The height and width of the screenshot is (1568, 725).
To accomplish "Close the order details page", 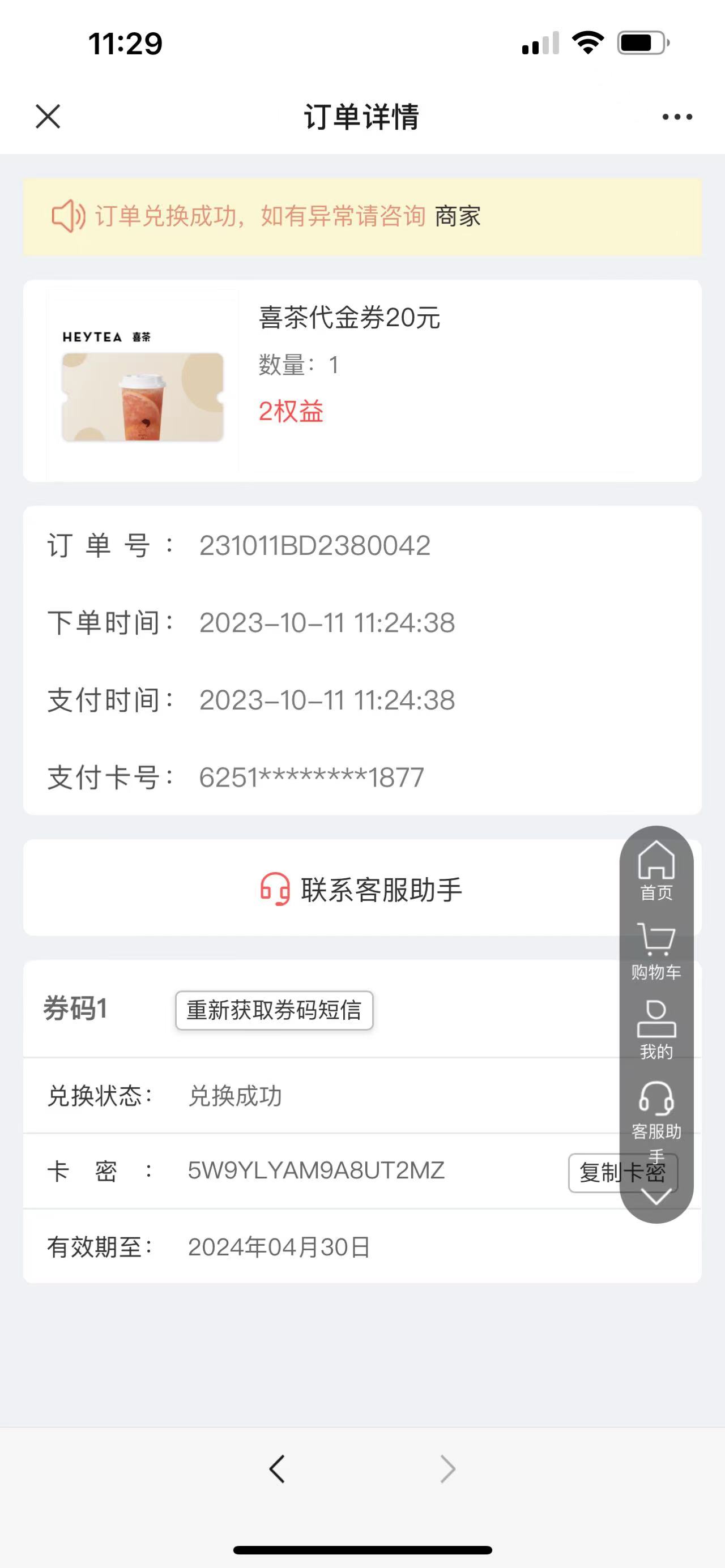I will [48, 116].
